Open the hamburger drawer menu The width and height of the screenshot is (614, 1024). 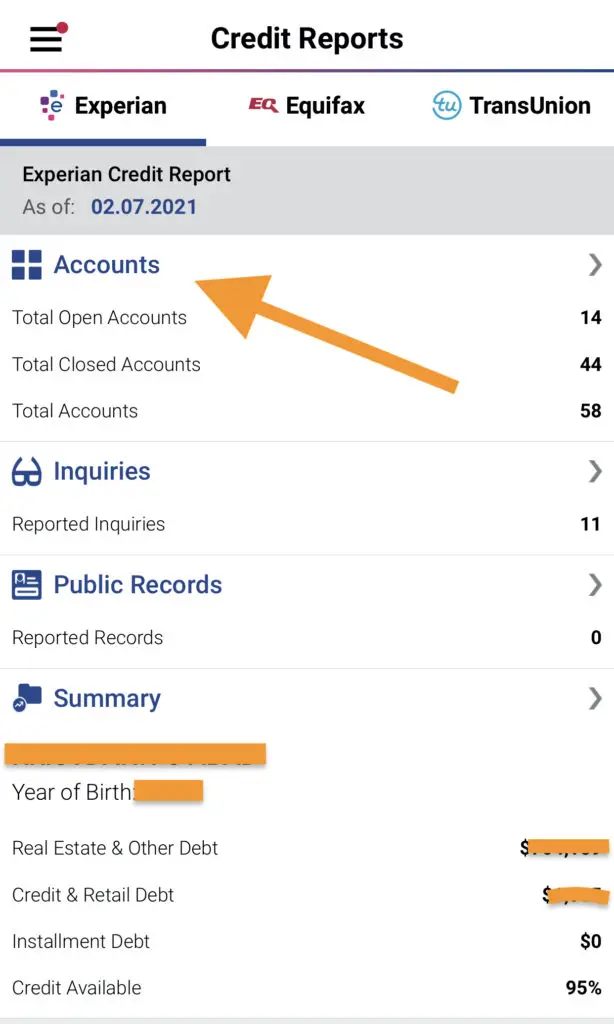click(46, 39)
